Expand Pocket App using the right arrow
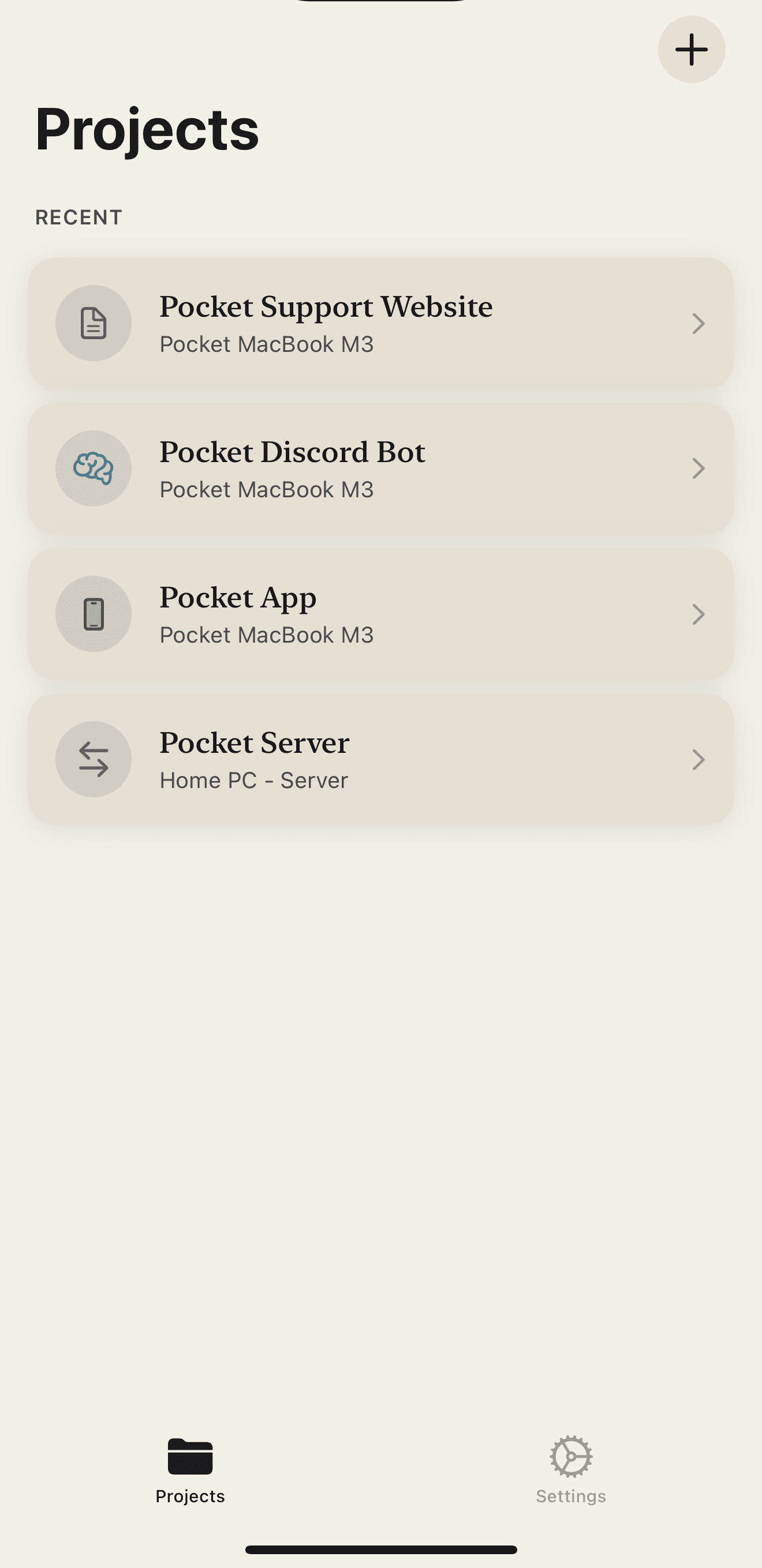Image resolution: width=762 pixels, height=1568 pixels. click(x=698, y=614)
